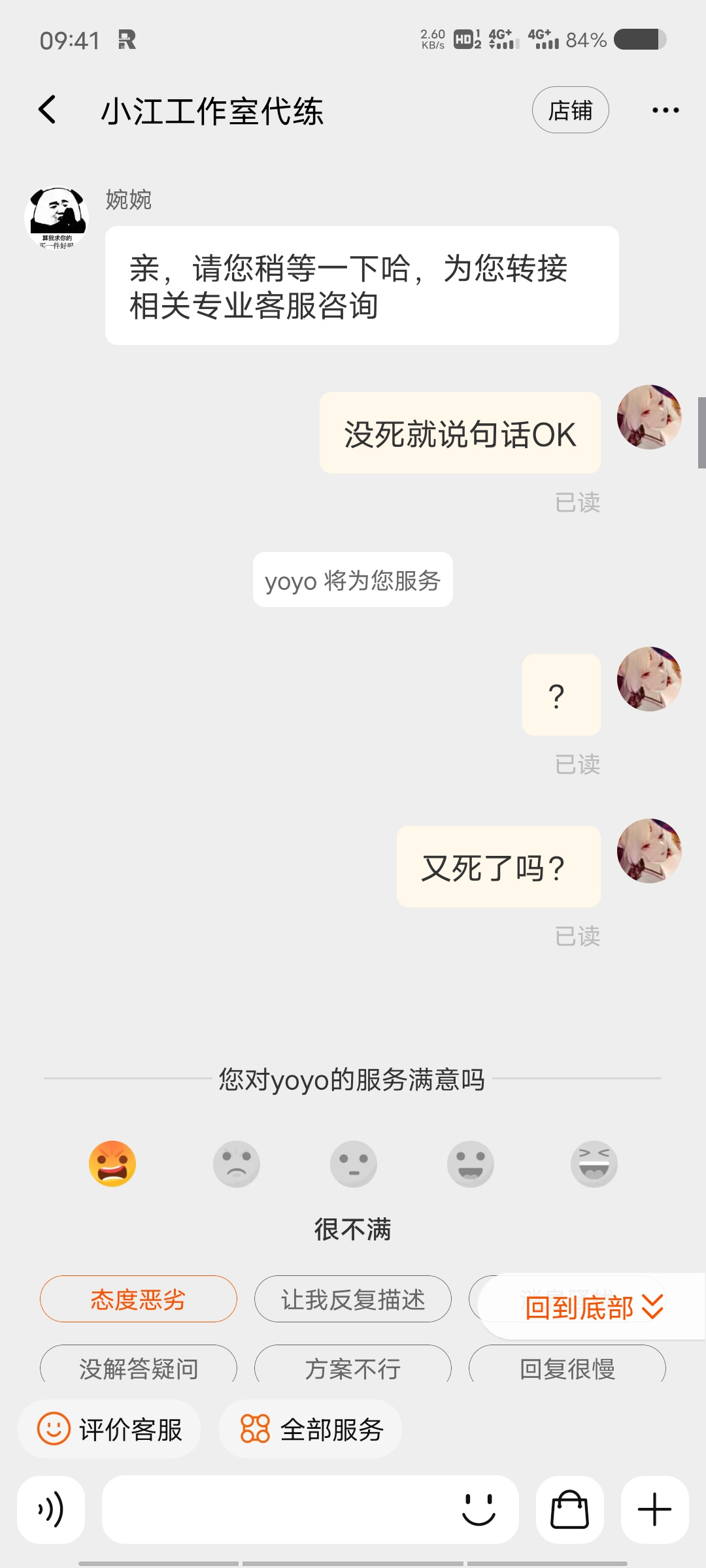Open the plus attachments menu
Image resolution: width=706 pixels, height=1568 pixels.
click(655, 1509)
